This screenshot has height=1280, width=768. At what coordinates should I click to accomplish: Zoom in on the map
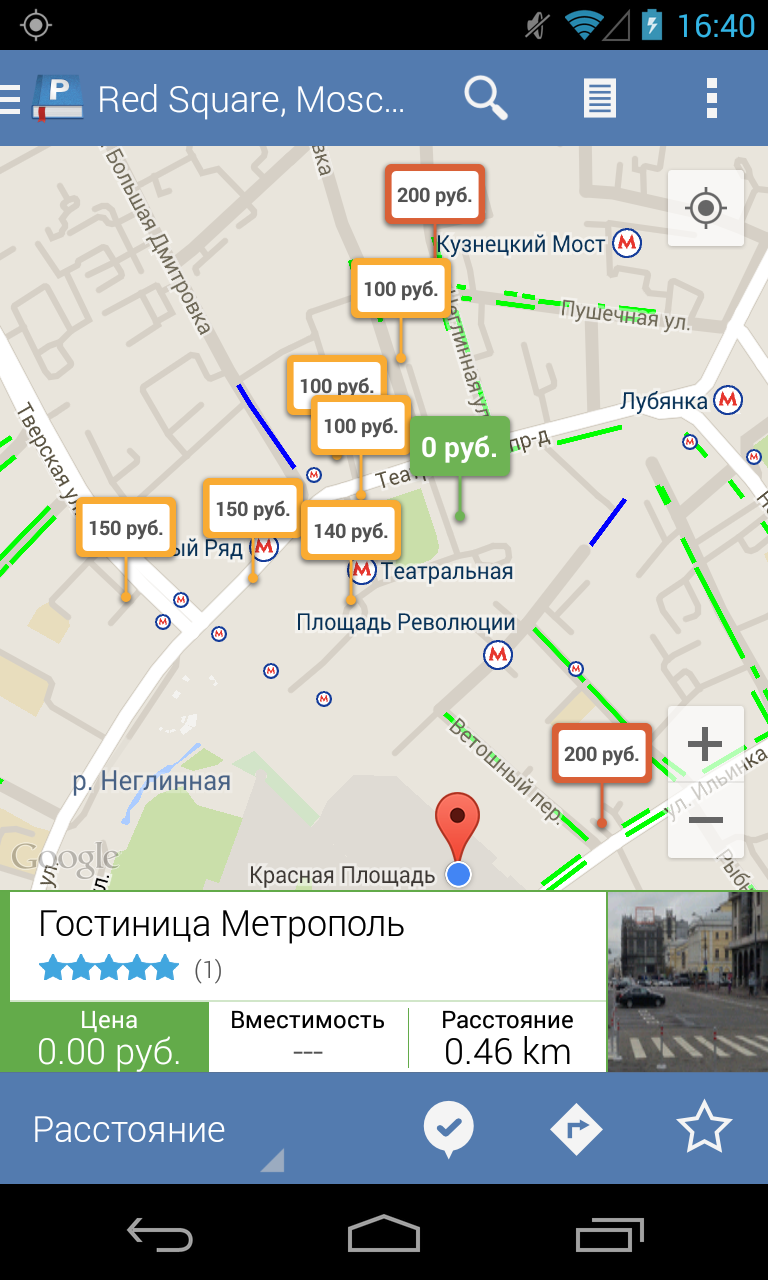[x=706, y=744]
